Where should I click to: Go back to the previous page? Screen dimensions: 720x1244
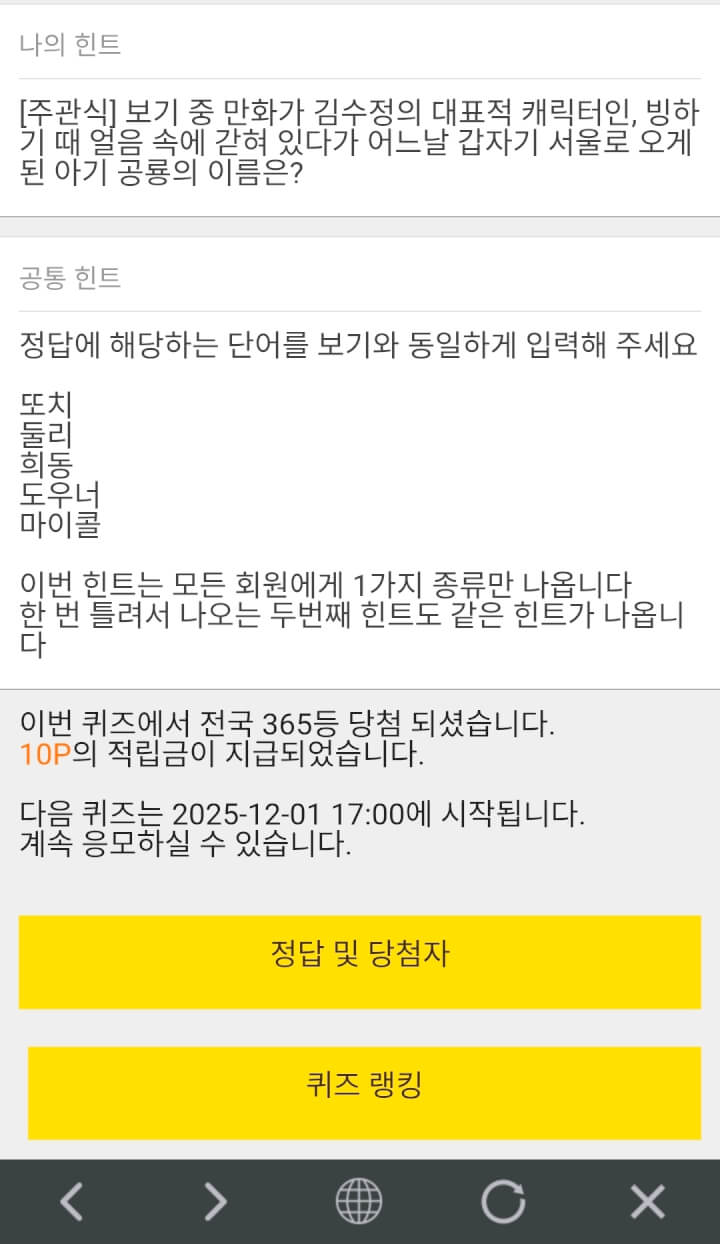[x=72, y=1201]
